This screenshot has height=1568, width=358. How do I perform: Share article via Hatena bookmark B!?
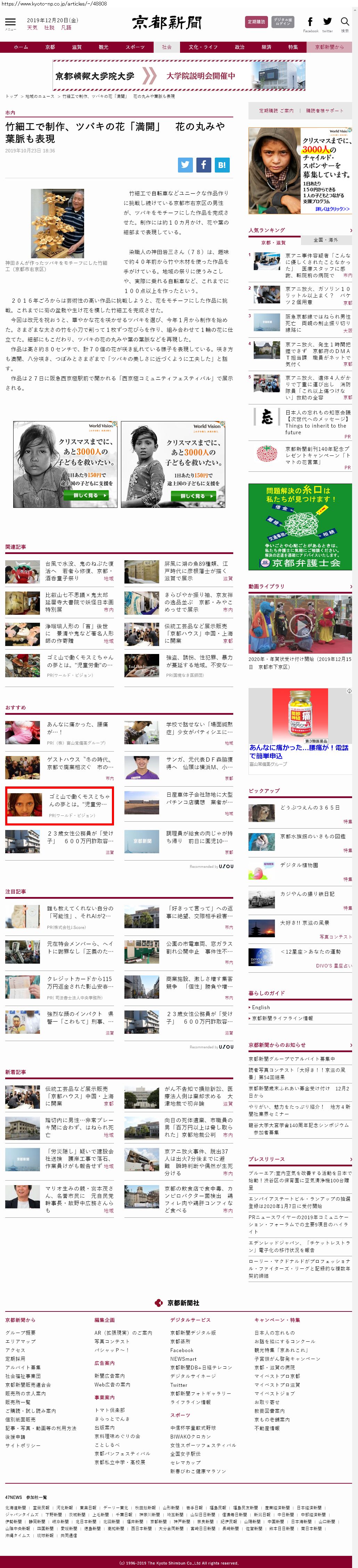click(x=222, y=164)
